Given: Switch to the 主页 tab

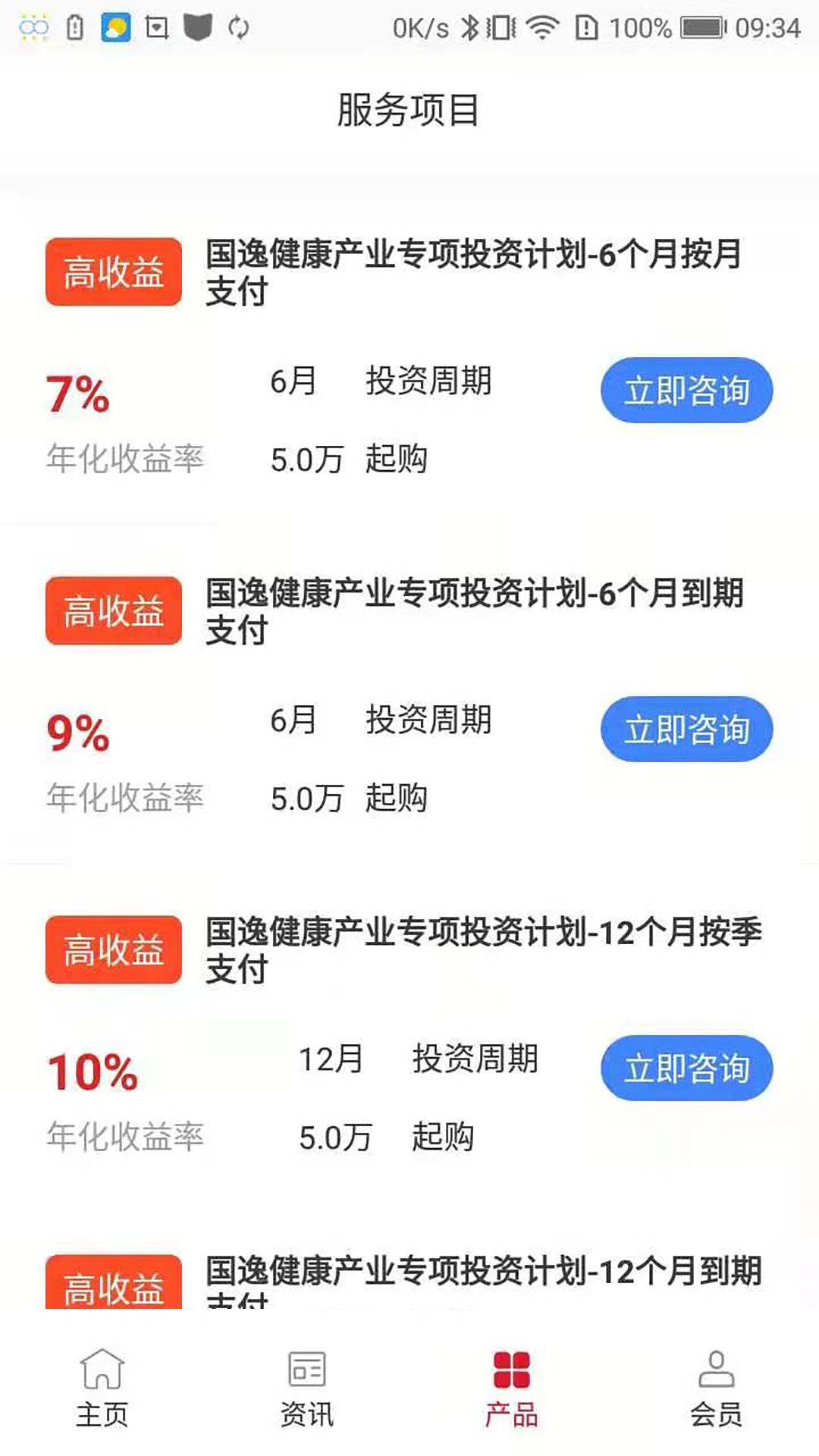Looking at the screenshot, I should tap(102, 1388).
